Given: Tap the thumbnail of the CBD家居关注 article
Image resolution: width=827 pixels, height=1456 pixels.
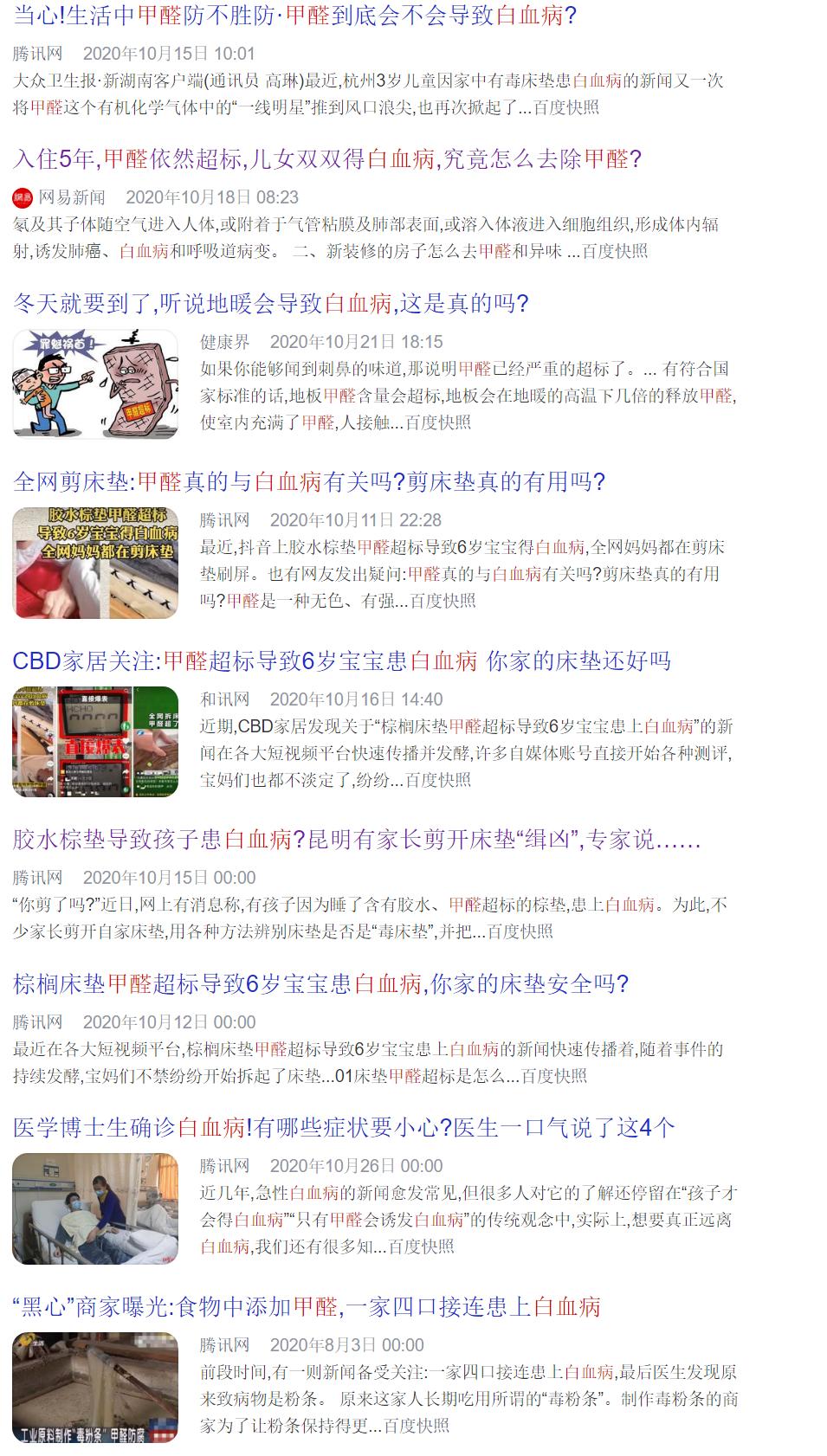Looking at the screenshot, I should (x=95, y=742).
